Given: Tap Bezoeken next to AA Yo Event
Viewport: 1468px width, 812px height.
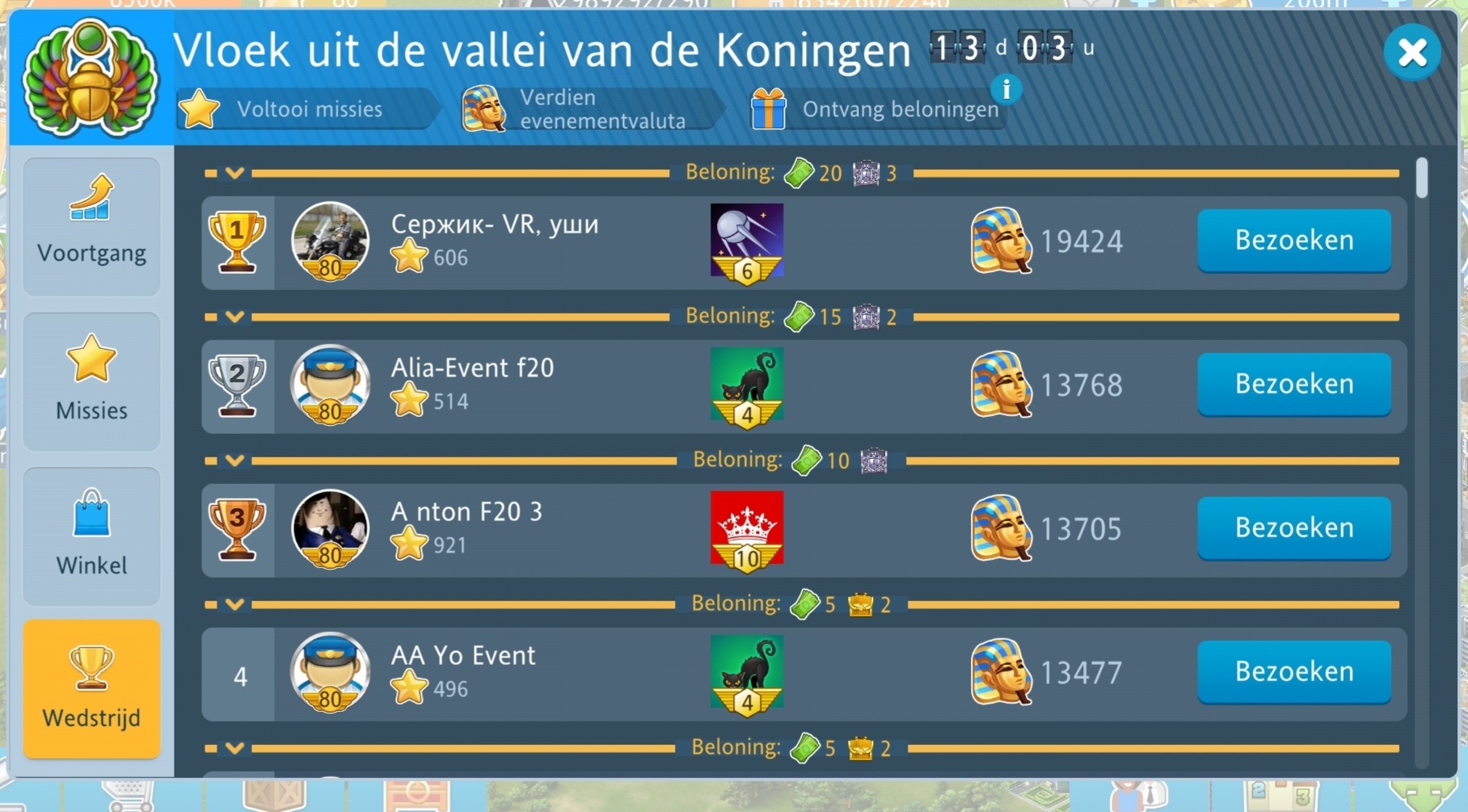Looking at the screenshot, I should pos(1293,672).
